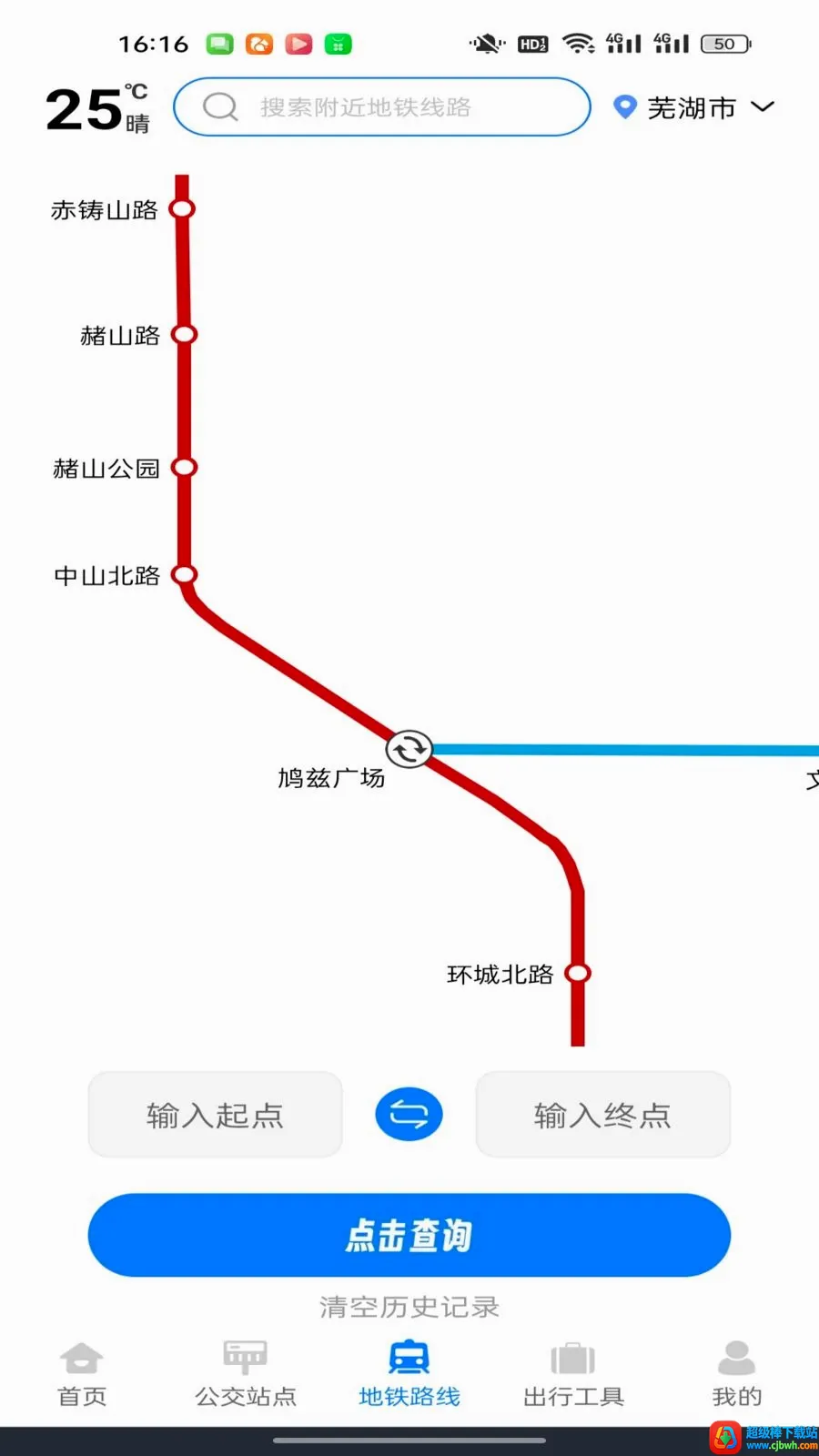This screenshot has height=1456, width=819.
Task: Clear history via 清空历史记录
Action: click(409, 1308)
